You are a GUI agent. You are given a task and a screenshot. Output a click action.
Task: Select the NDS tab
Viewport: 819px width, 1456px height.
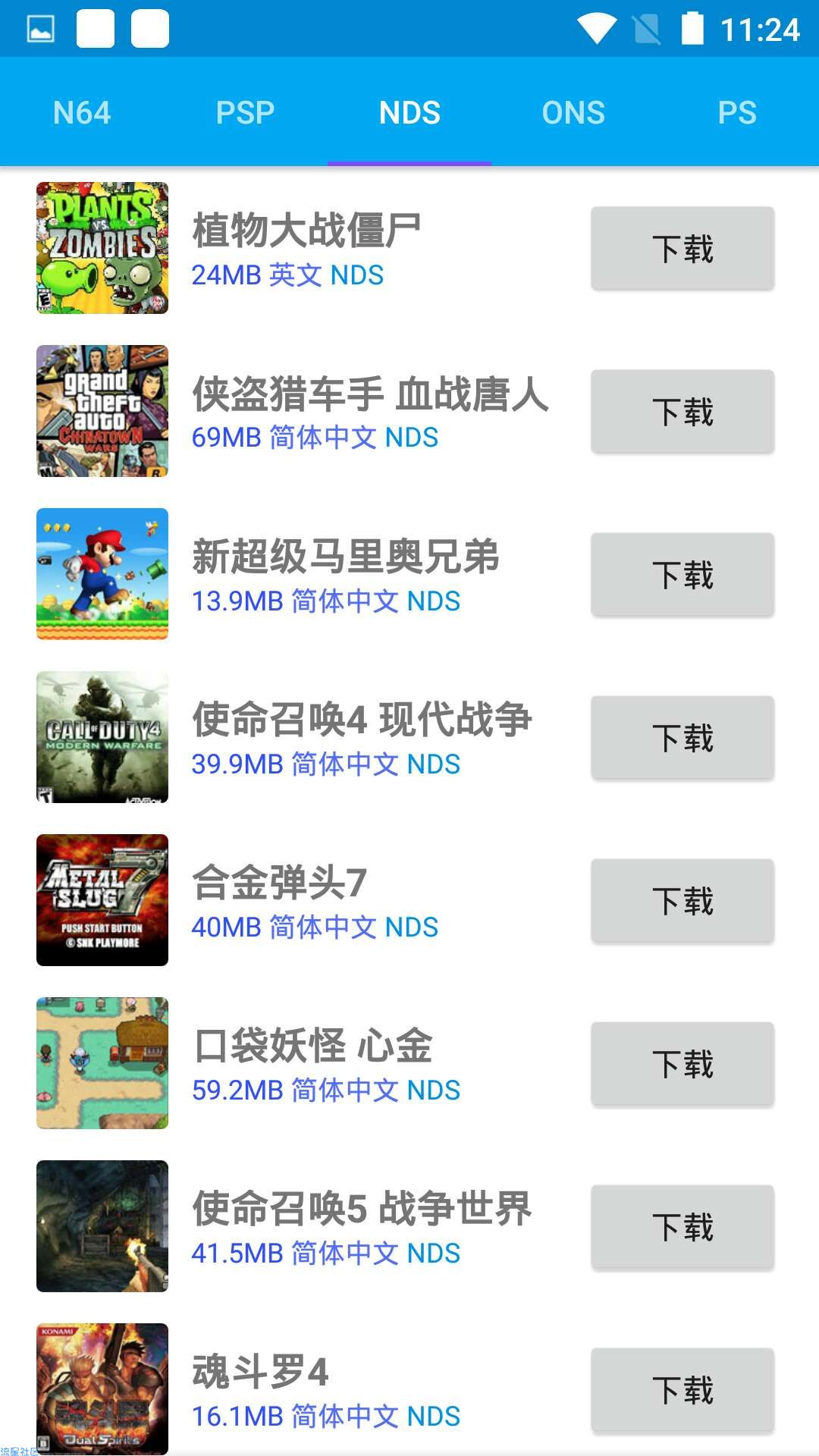tap(409, 112)
